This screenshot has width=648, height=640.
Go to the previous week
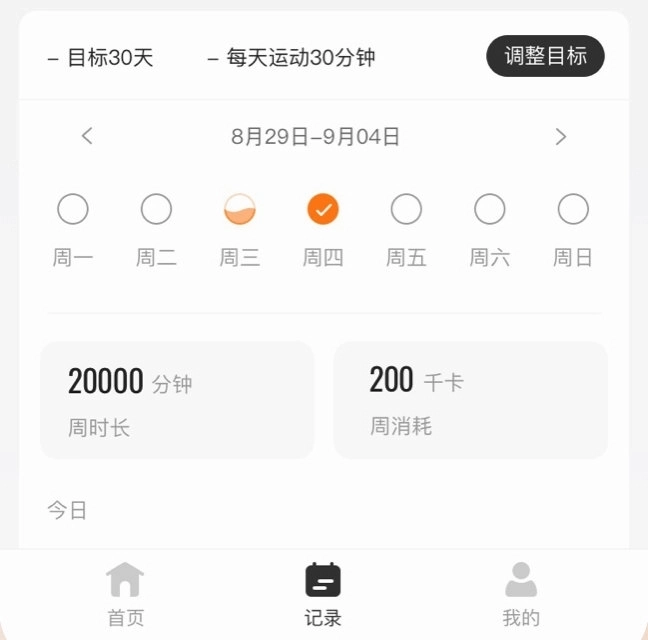tap(87, 136)
